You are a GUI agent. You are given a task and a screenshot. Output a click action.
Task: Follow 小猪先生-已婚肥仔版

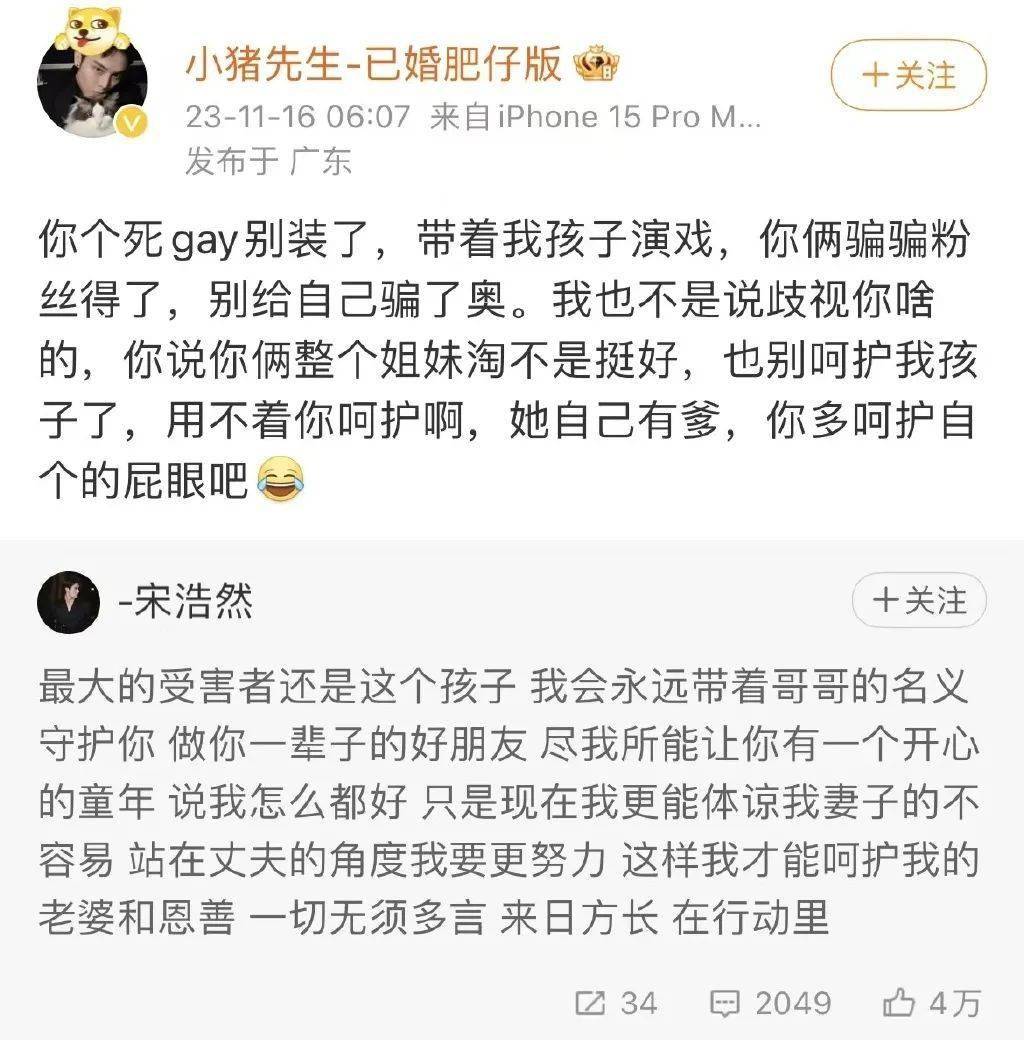click(909, 75)
